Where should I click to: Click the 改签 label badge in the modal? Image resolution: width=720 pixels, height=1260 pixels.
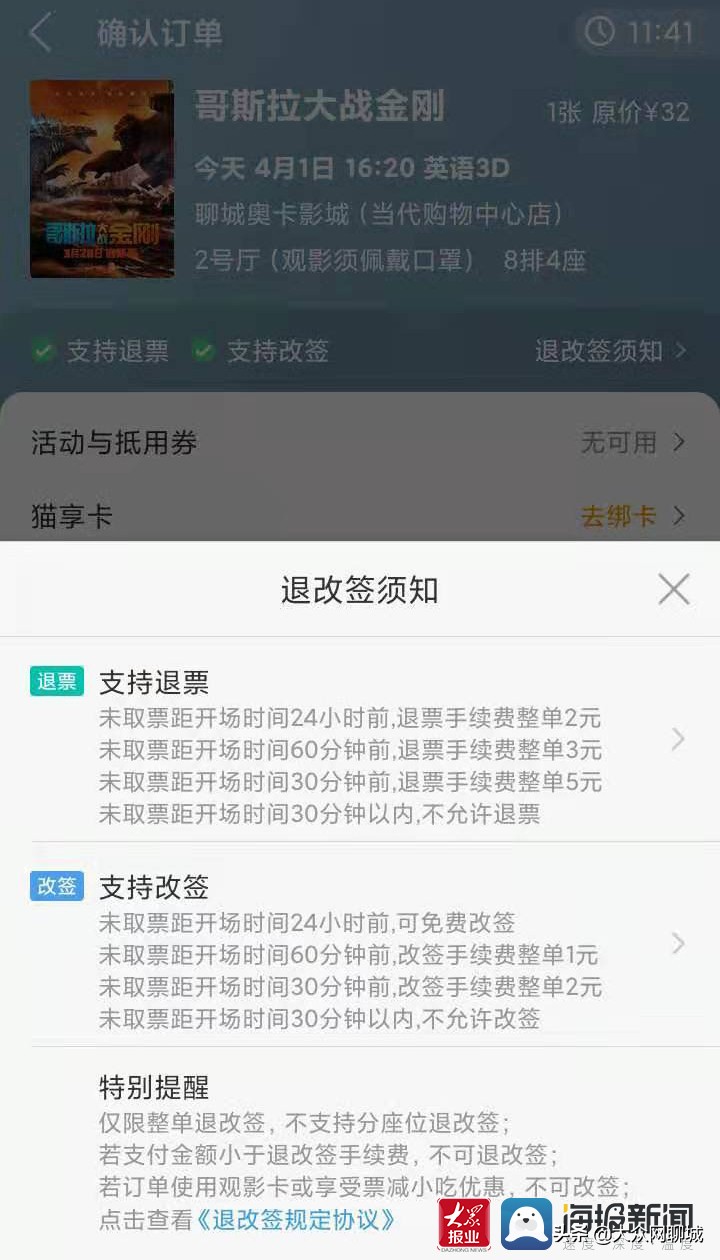[x=55, y=886]
